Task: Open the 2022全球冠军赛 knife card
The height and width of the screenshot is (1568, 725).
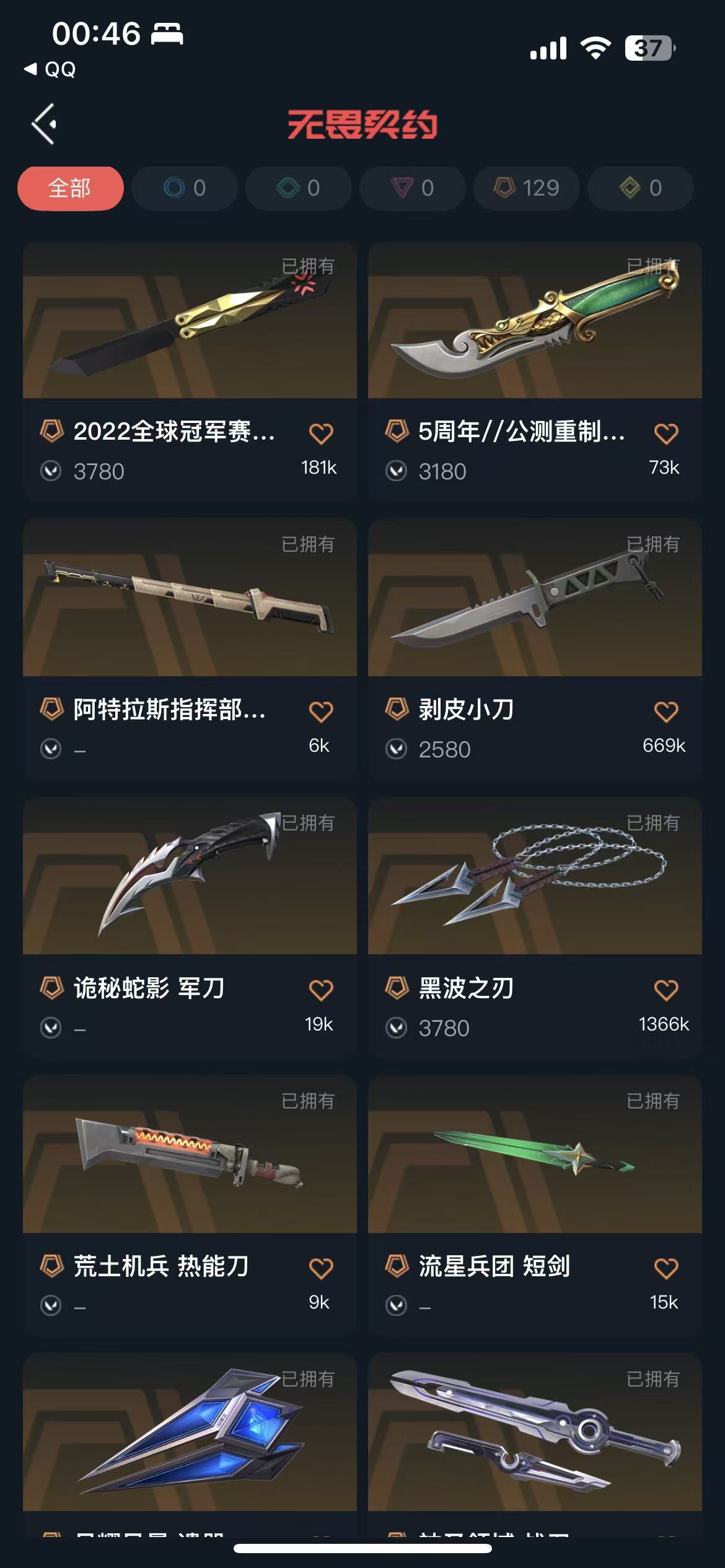Action: [190, 371]
